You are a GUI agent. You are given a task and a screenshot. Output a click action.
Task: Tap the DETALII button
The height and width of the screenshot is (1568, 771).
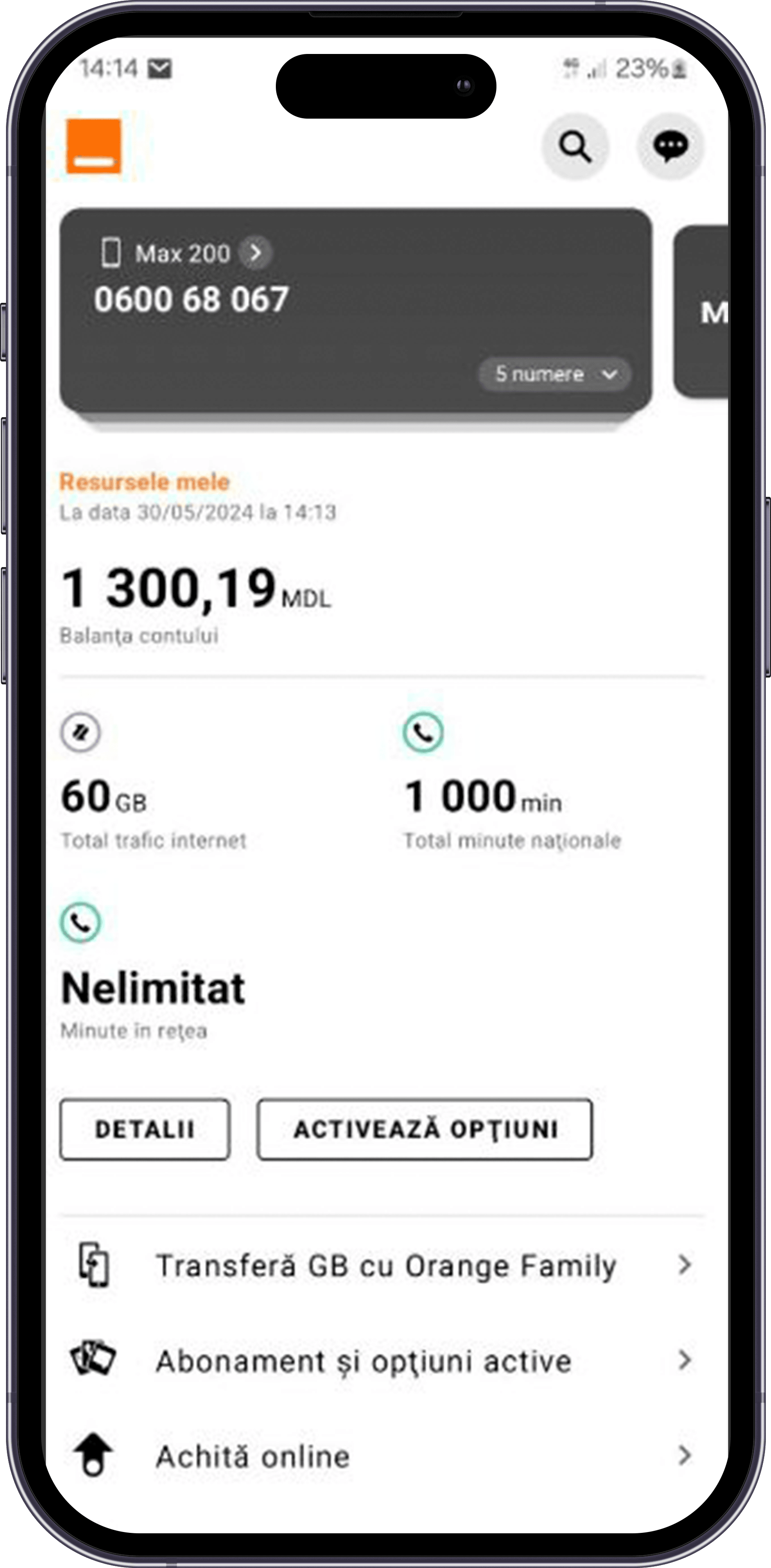point(145,1129)
